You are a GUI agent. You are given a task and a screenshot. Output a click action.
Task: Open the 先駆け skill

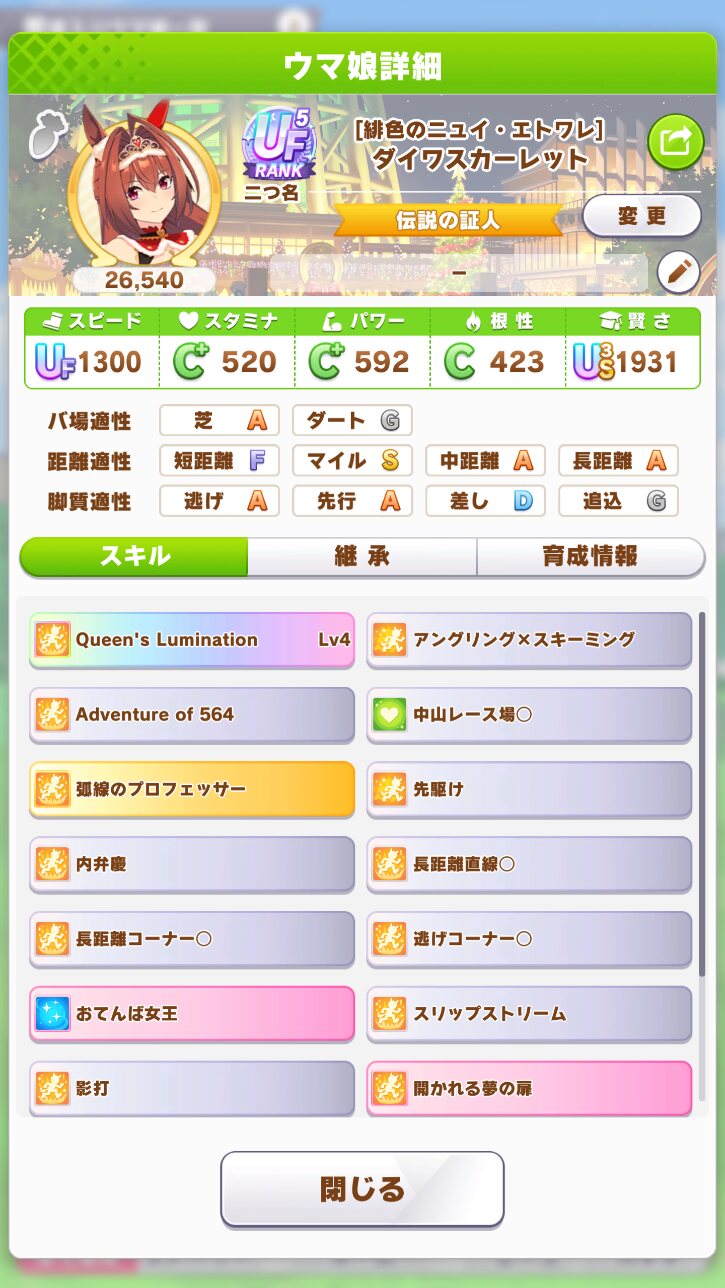[529, 789]
